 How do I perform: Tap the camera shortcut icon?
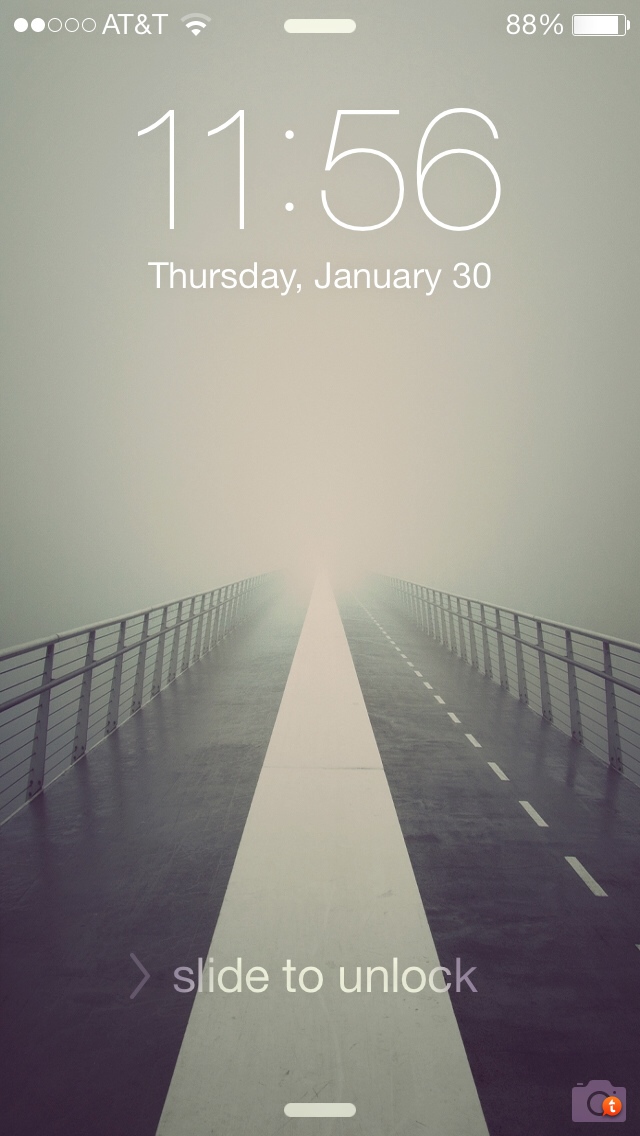click(x=598, y=1100)
